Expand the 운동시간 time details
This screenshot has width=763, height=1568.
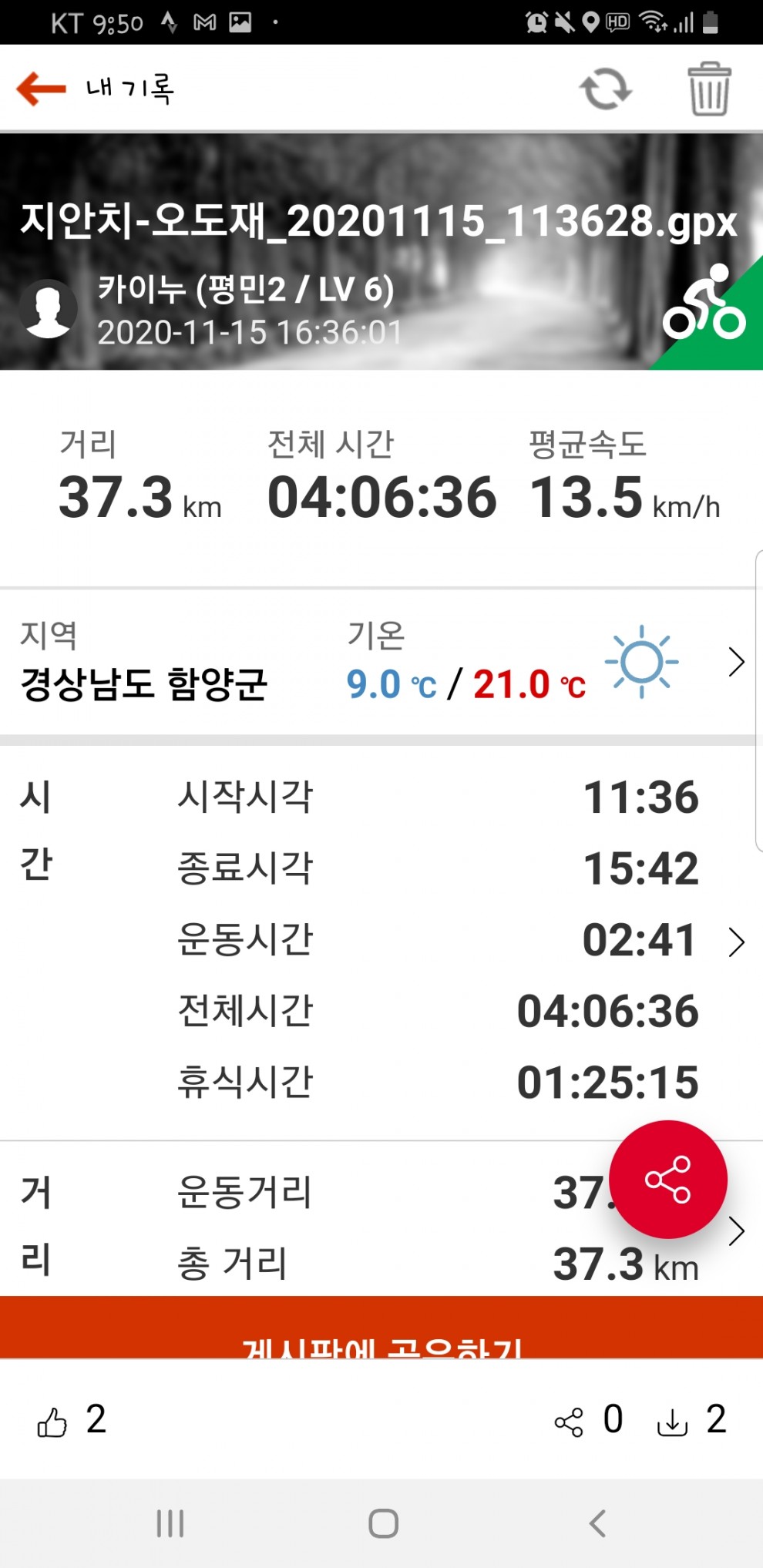point(736,942)
